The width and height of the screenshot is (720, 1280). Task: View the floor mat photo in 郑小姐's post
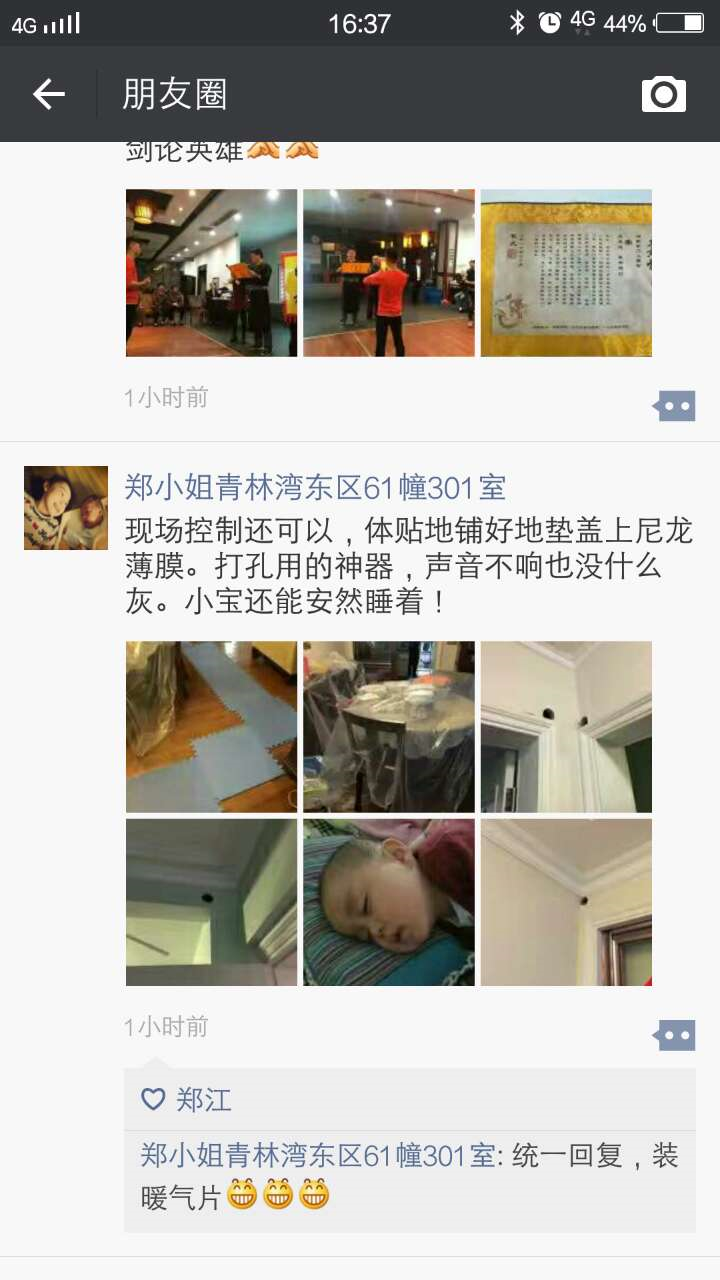[x=211, y=727]
